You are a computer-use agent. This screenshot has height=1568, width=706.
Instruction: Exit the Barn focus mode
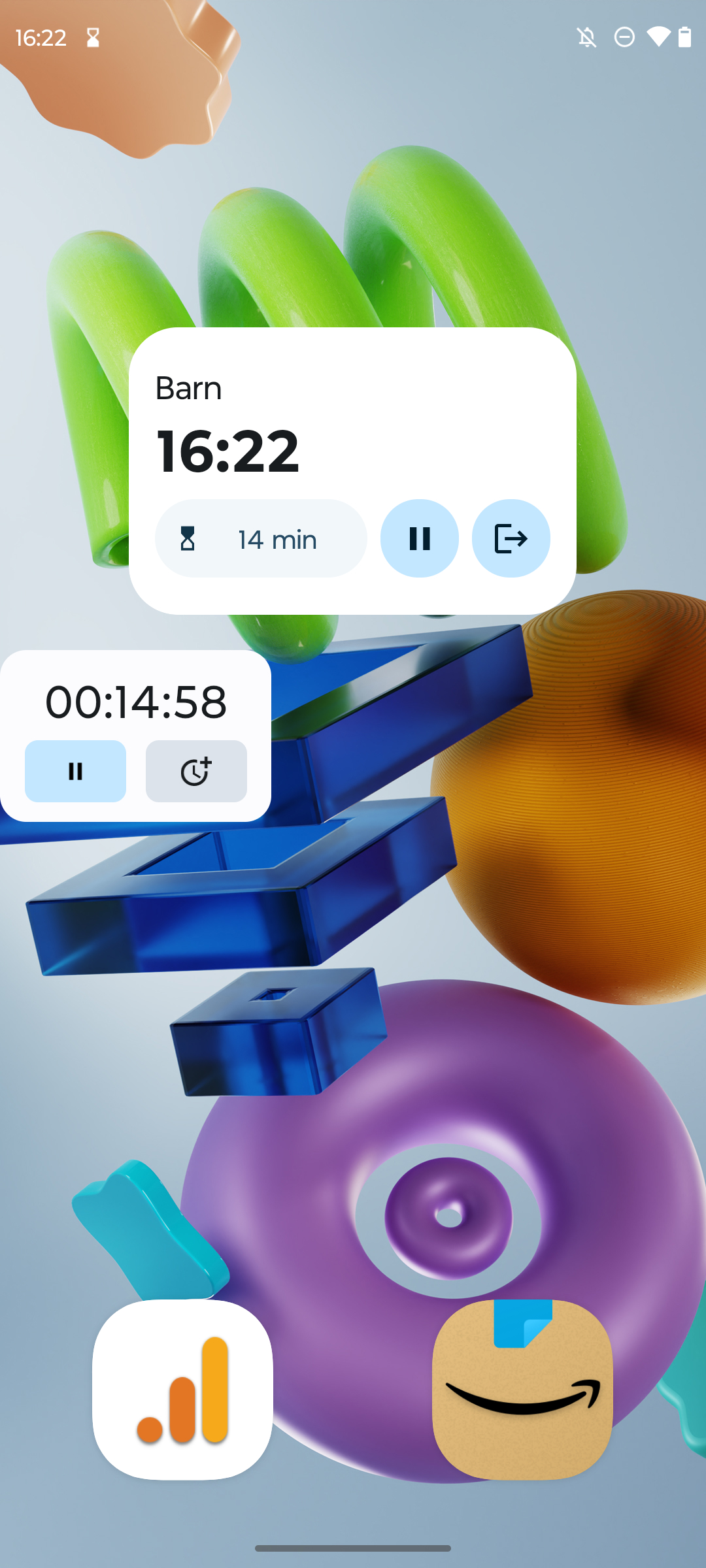click(511, 538)
